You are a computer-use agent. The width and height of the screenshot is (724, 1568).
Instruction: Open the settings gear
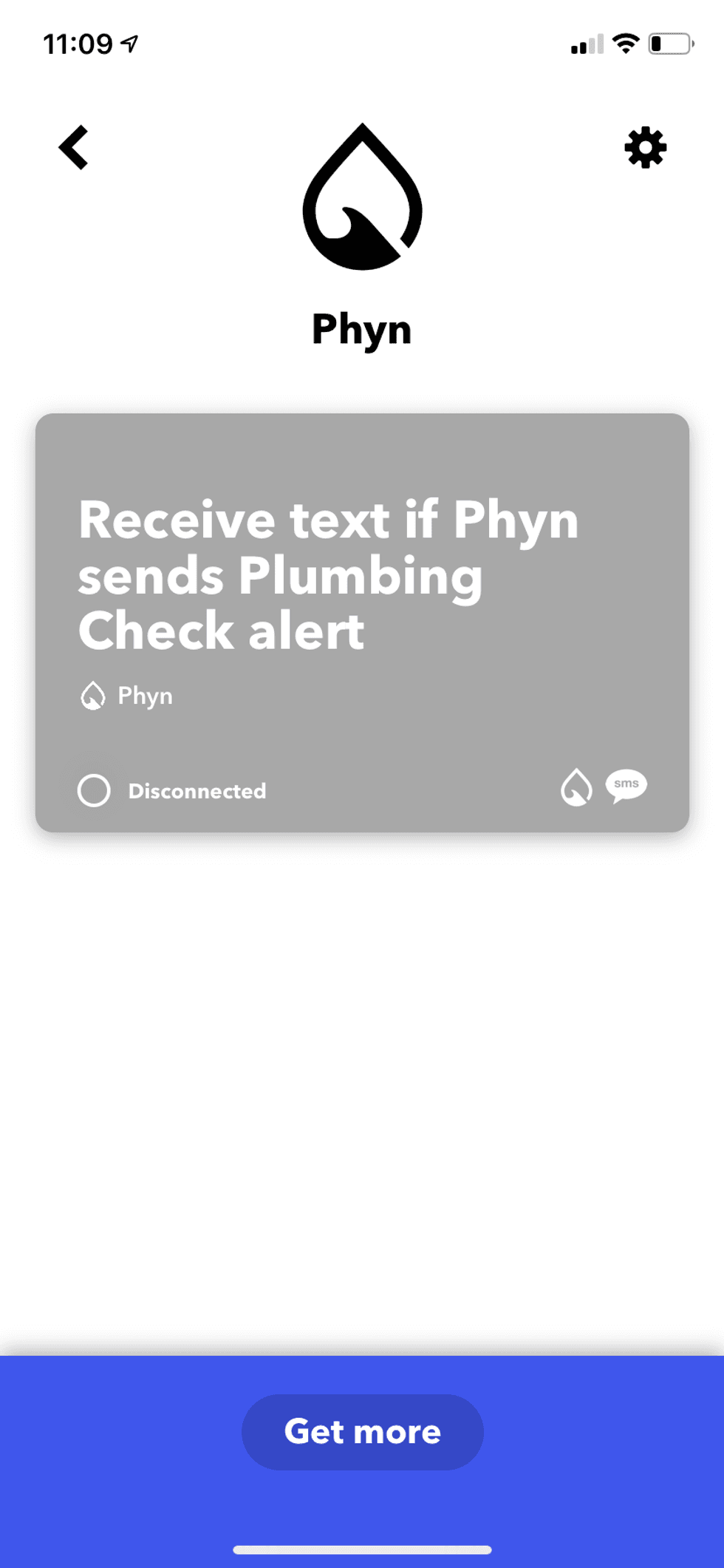coord(644,147)
